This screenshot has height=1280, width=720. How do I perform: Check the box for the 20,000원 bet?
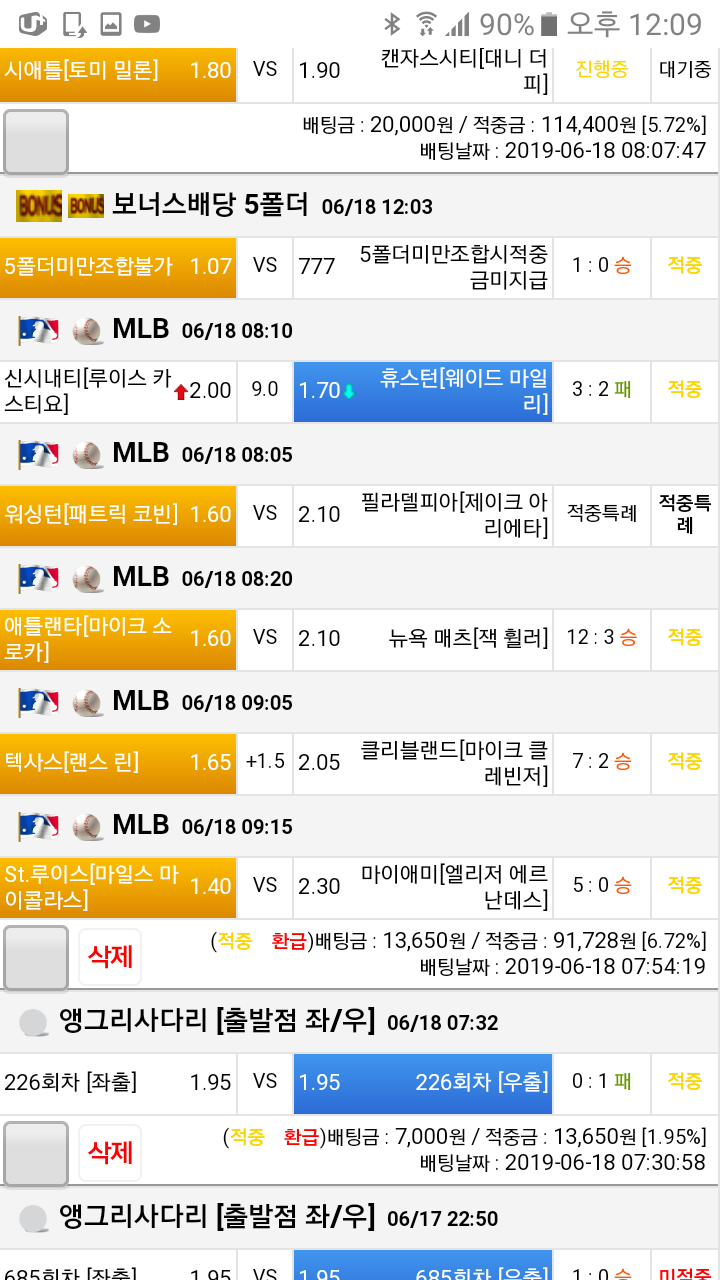point(36,142)
